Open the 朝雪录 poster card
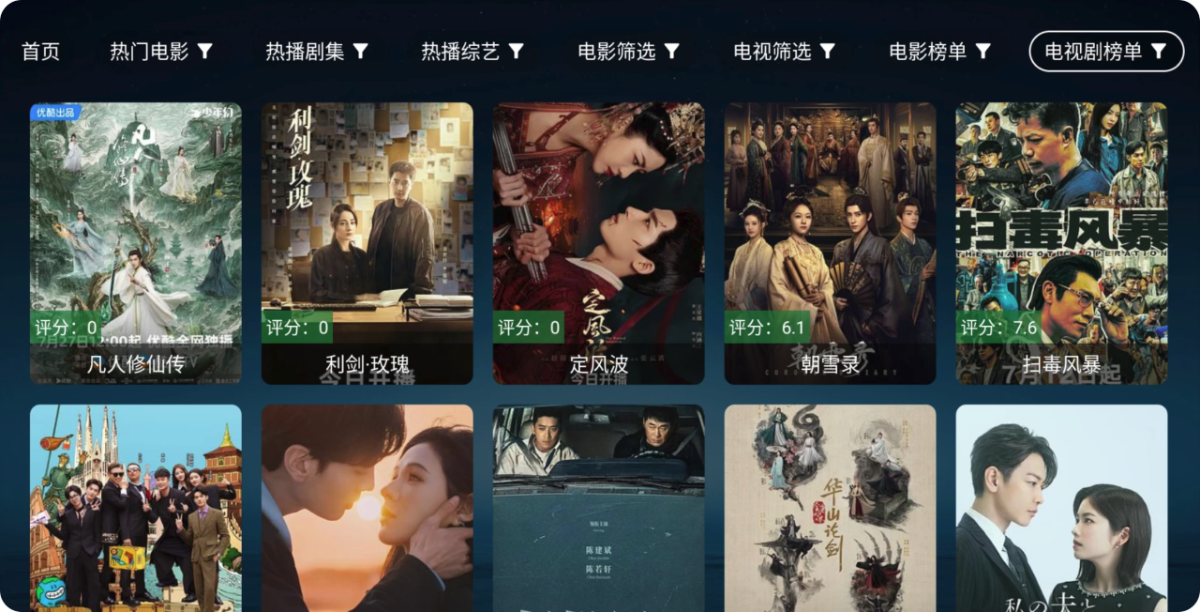 [830, 243]
